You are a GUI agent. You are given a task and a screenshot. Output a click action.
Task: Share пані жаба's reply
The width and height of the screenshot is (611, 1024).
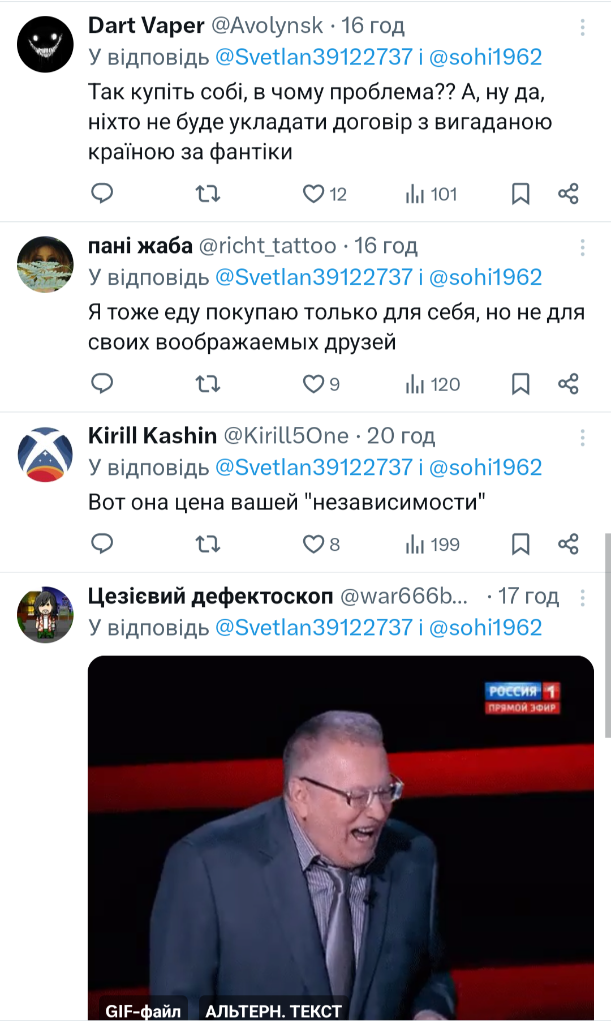(568, 384)
